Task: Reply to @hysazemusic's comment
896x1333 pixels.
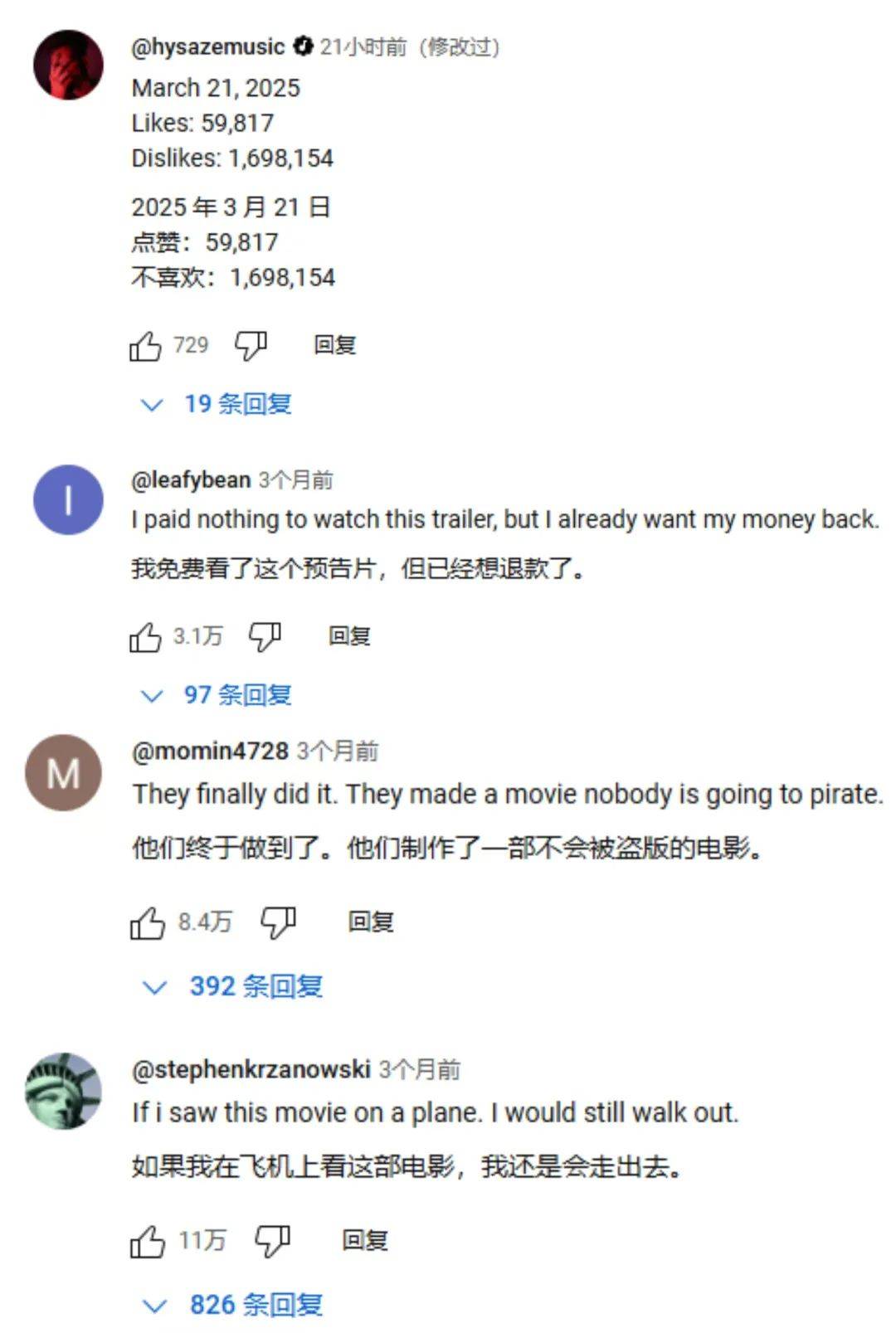Action: click(334, 345)
